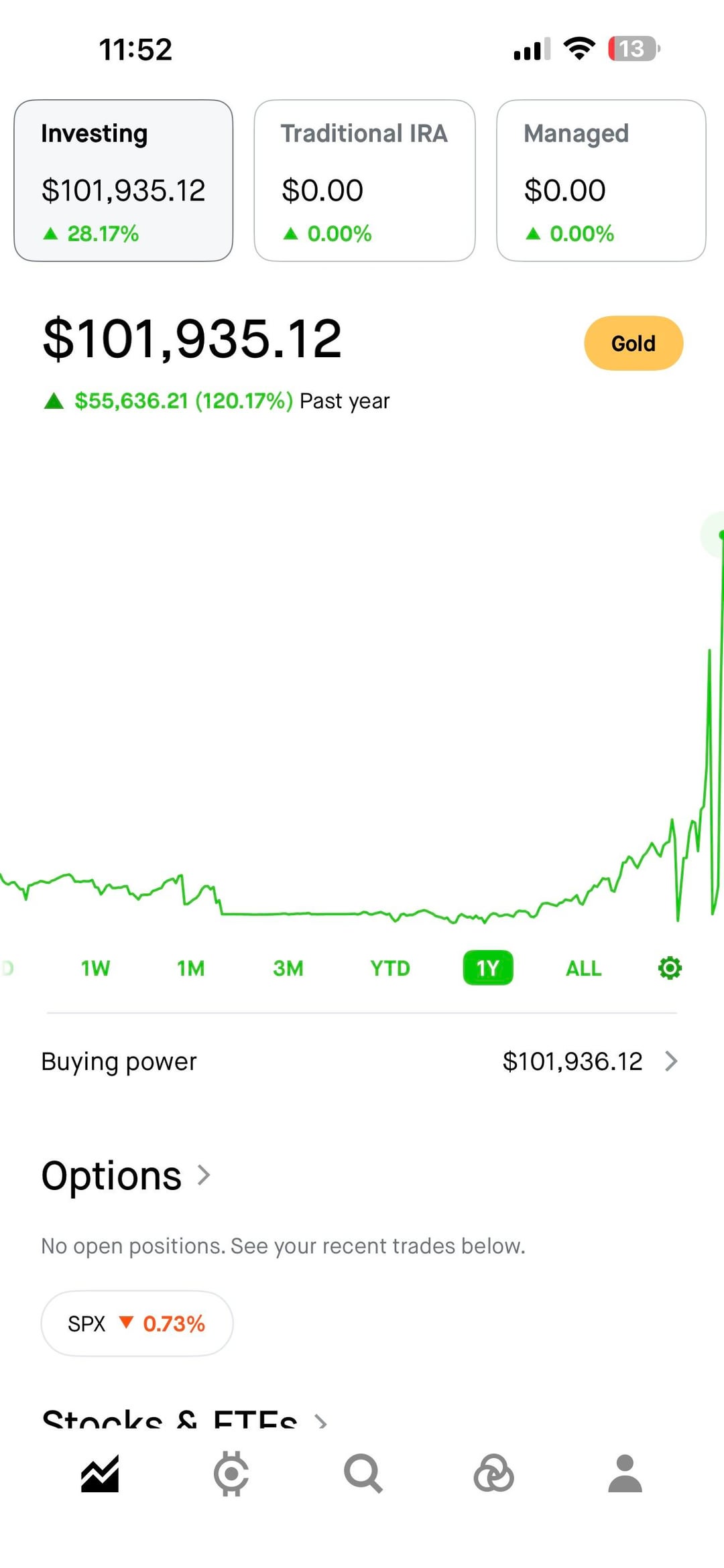Tap the Gold badge button
Viewport: 724px width, 1568px height.
[x=633, y=343]
